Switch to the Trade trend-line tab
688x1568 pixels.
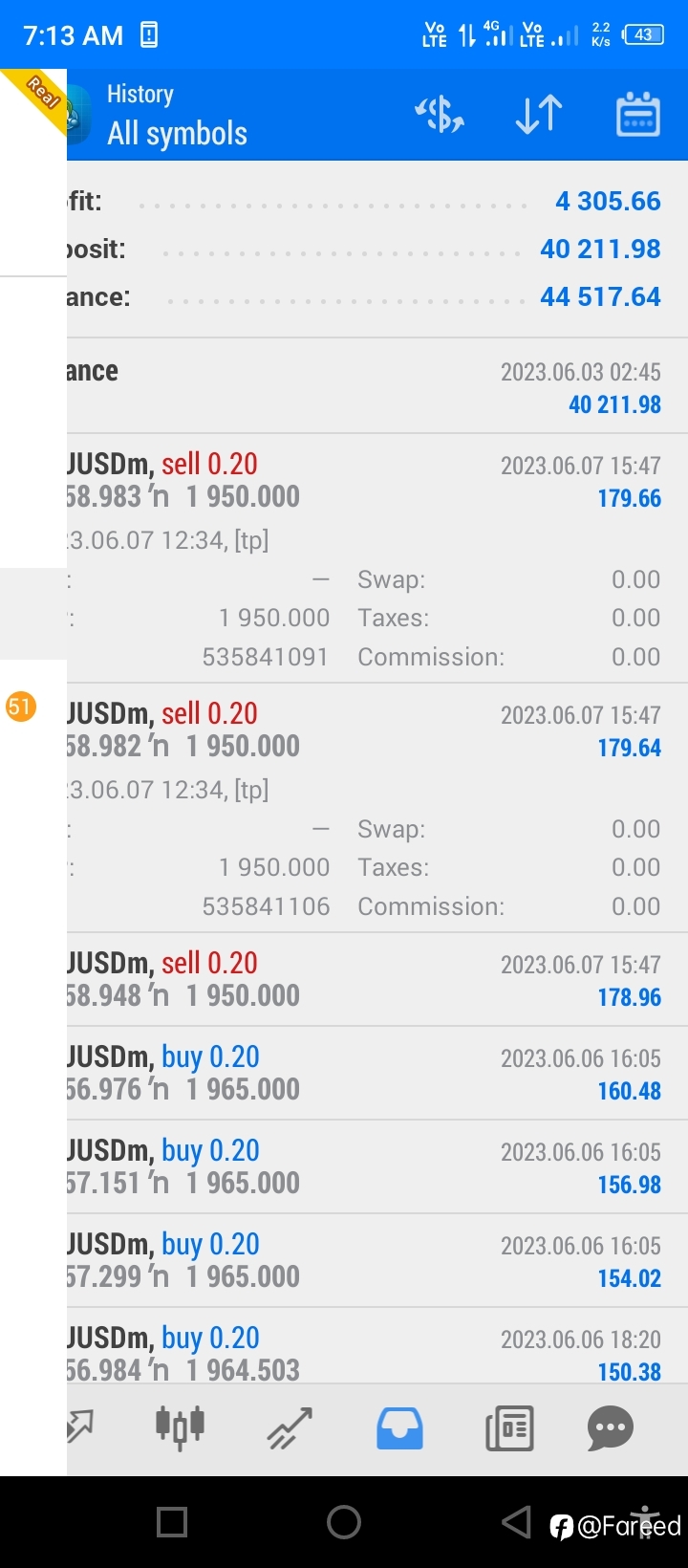tap(290, 1428)
